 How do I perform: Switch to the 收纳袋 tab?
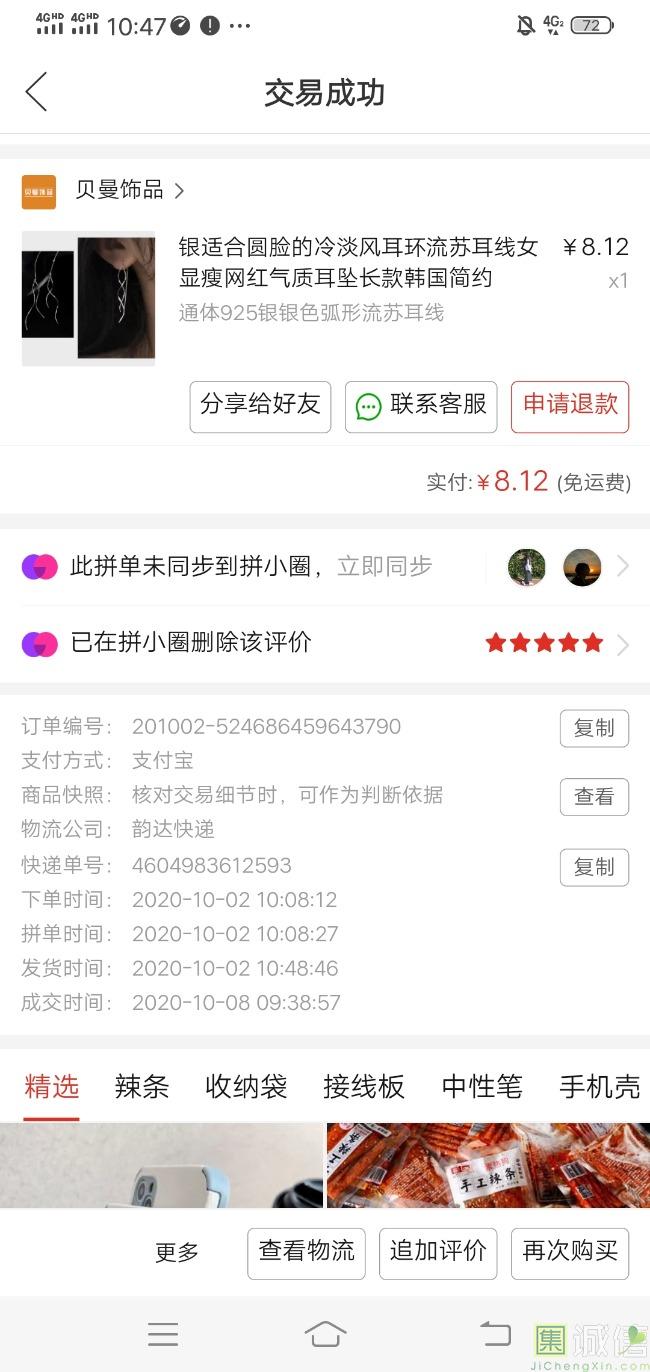pyautogui.click(x=246, y=1087)
